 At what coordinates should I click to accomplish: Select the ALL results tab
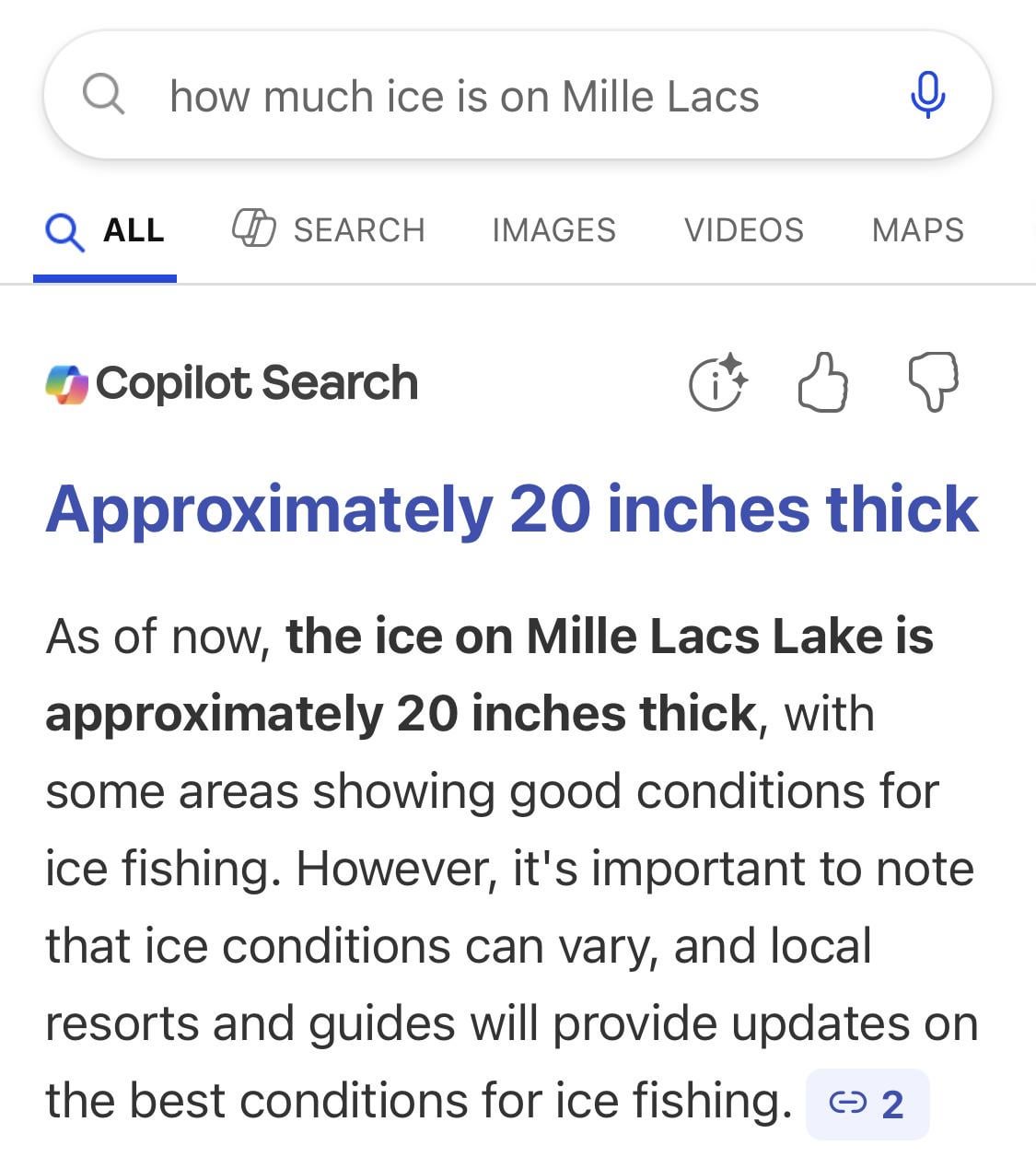point(105,230)
